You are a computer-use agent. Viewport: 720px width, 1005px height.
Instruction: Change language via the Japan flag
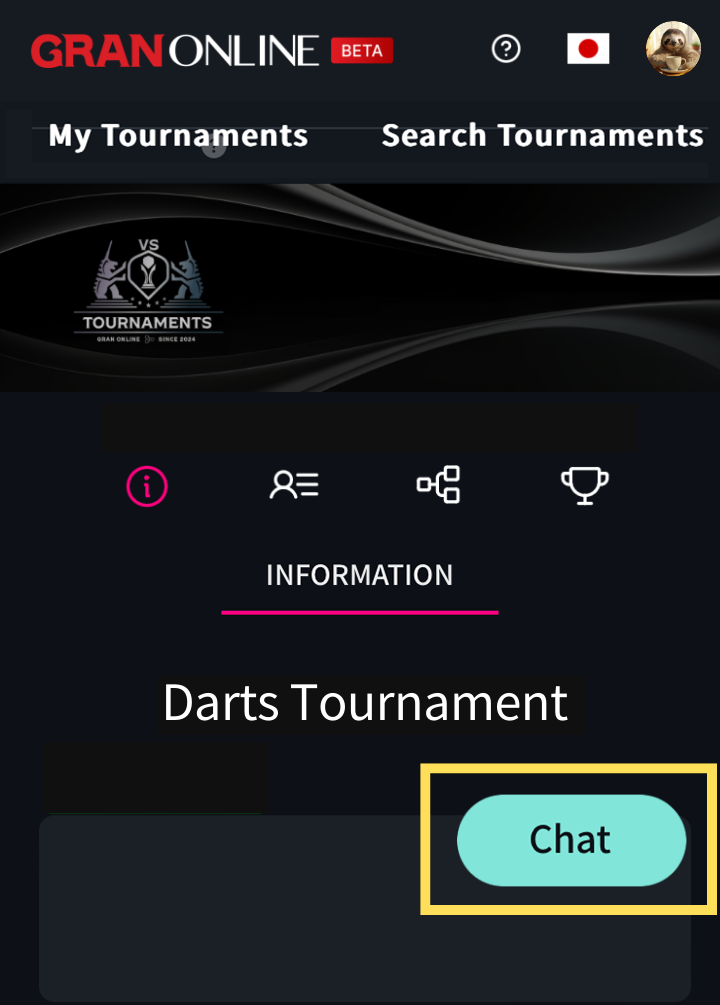(588, 48)
